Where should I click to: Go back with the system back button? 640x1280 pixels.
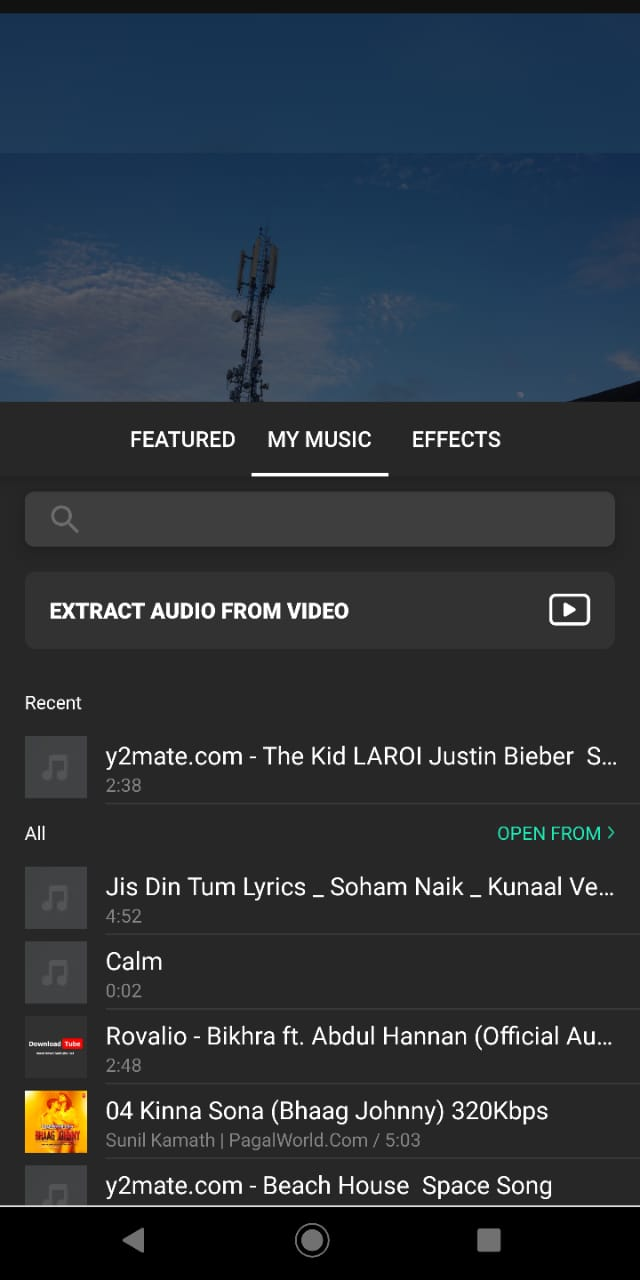[x=133, y=1241]
